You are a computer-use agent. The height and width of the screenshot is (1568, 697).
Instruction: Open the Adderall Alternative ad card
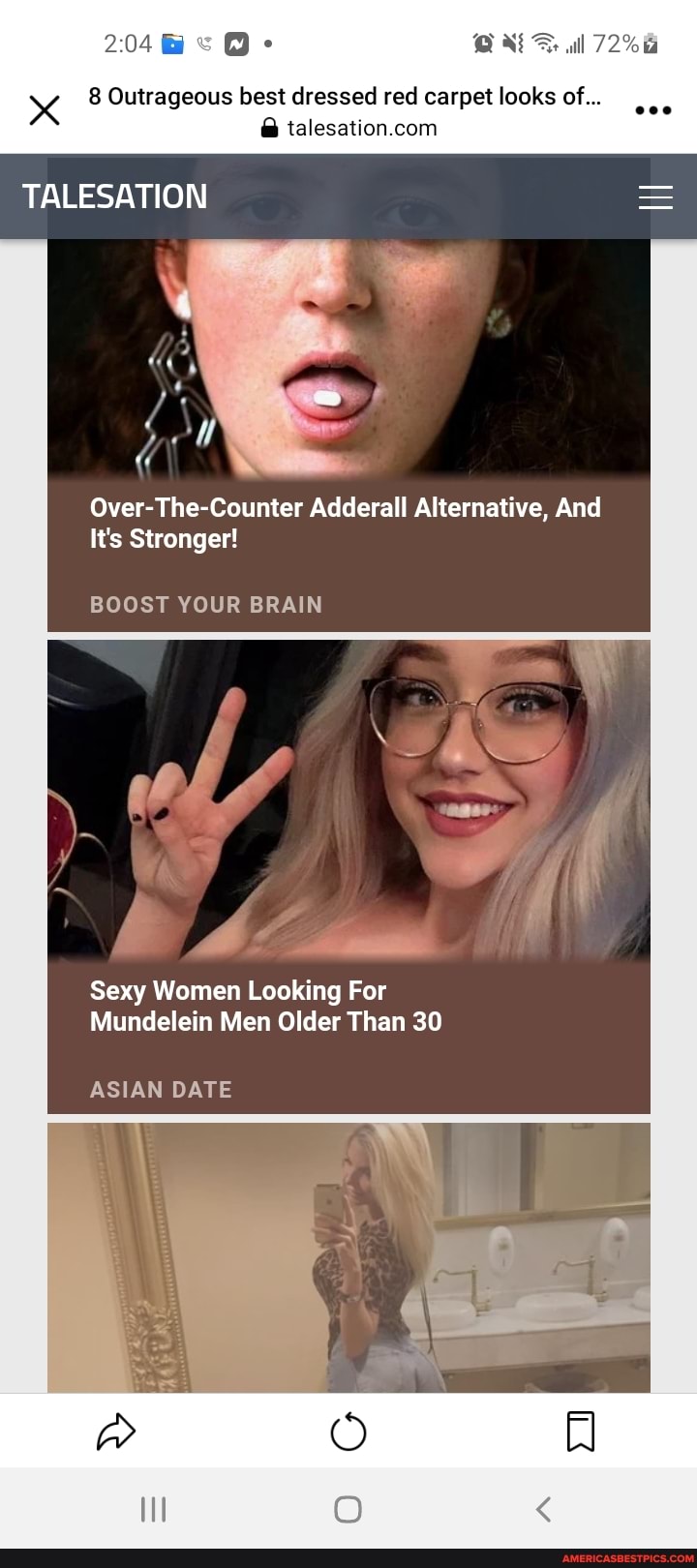tap(348, 524)
